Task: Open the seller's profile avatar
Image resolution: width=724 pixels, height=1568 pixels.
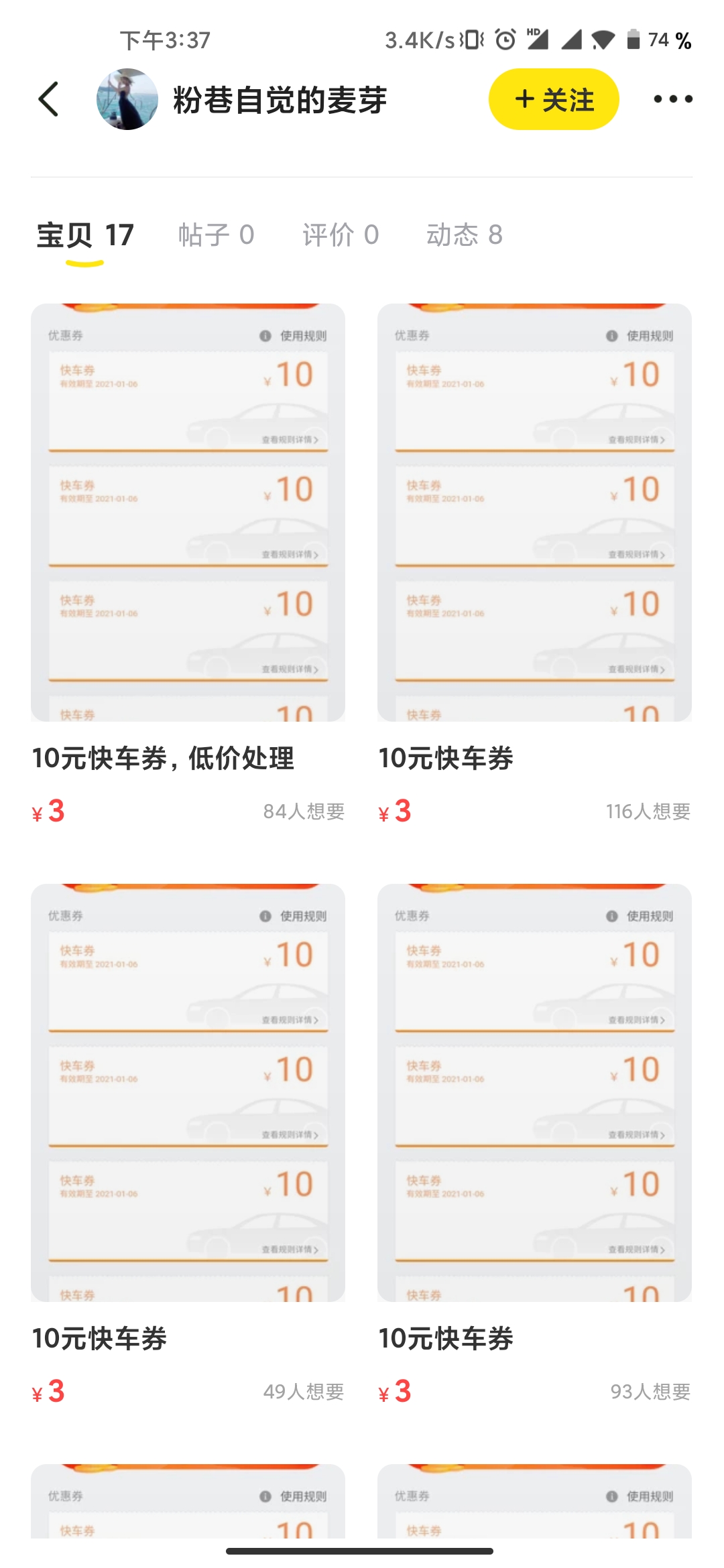Action: click(127, 99)
